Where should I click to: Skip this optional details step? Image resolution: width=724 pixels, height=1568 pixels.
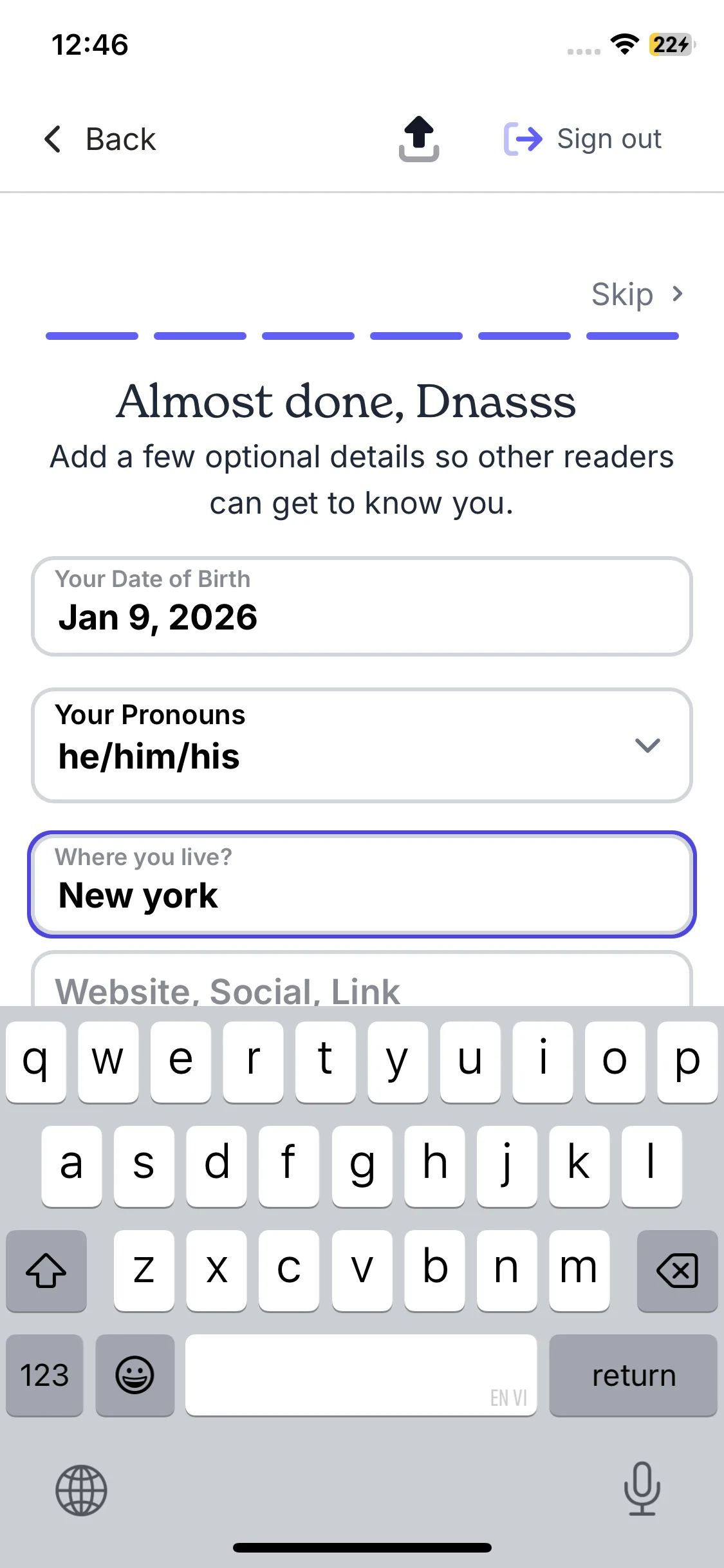point(636,295)
